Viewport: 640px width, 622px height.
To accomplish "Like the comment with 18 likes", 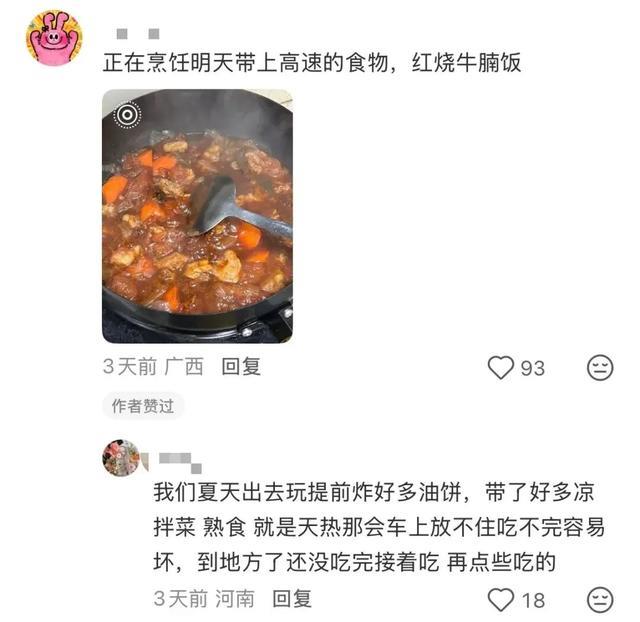I will 501,599.
